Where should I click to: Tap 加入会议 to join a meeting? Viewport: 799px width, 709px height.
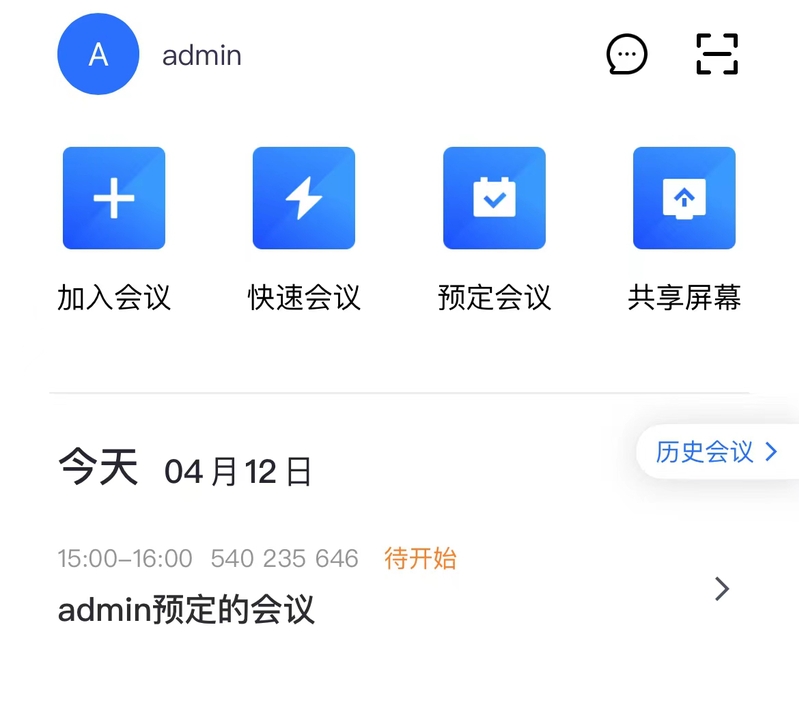click(x=114, y=199)
